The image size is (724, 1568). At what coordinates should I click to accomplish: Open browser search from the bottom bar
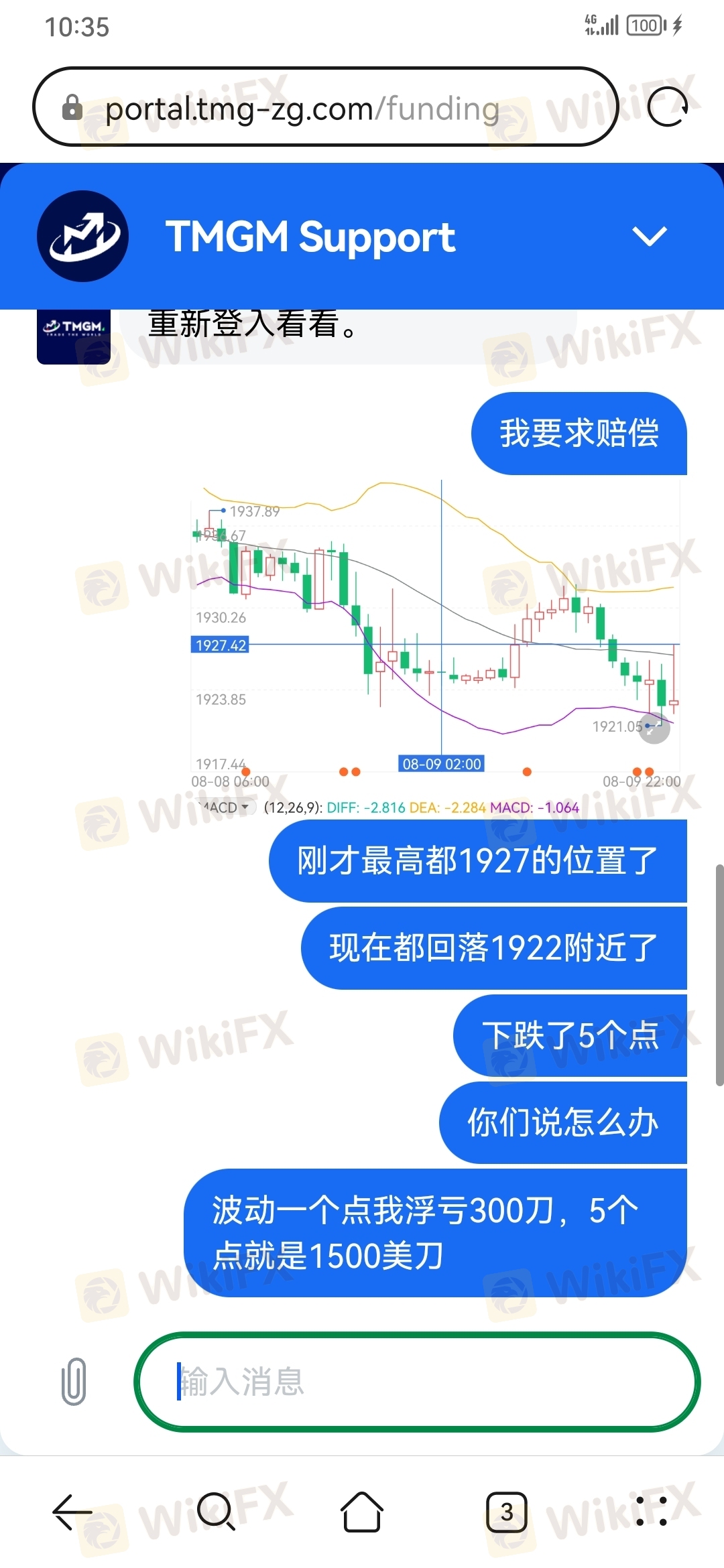[x=216, y=1512]
